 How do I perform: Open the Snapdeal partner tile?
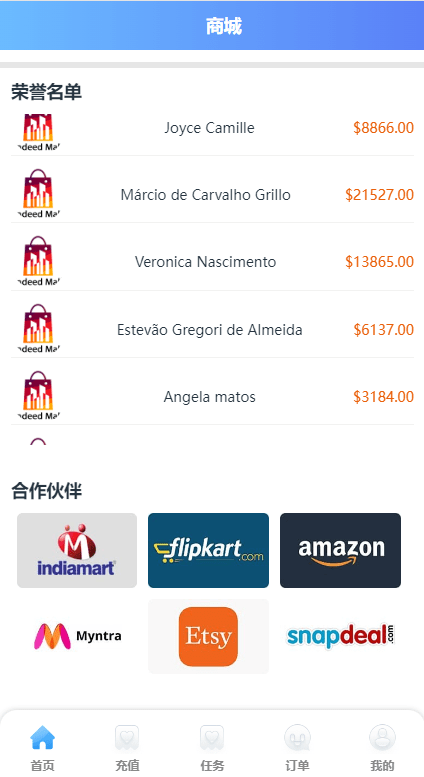coord(340,636)
